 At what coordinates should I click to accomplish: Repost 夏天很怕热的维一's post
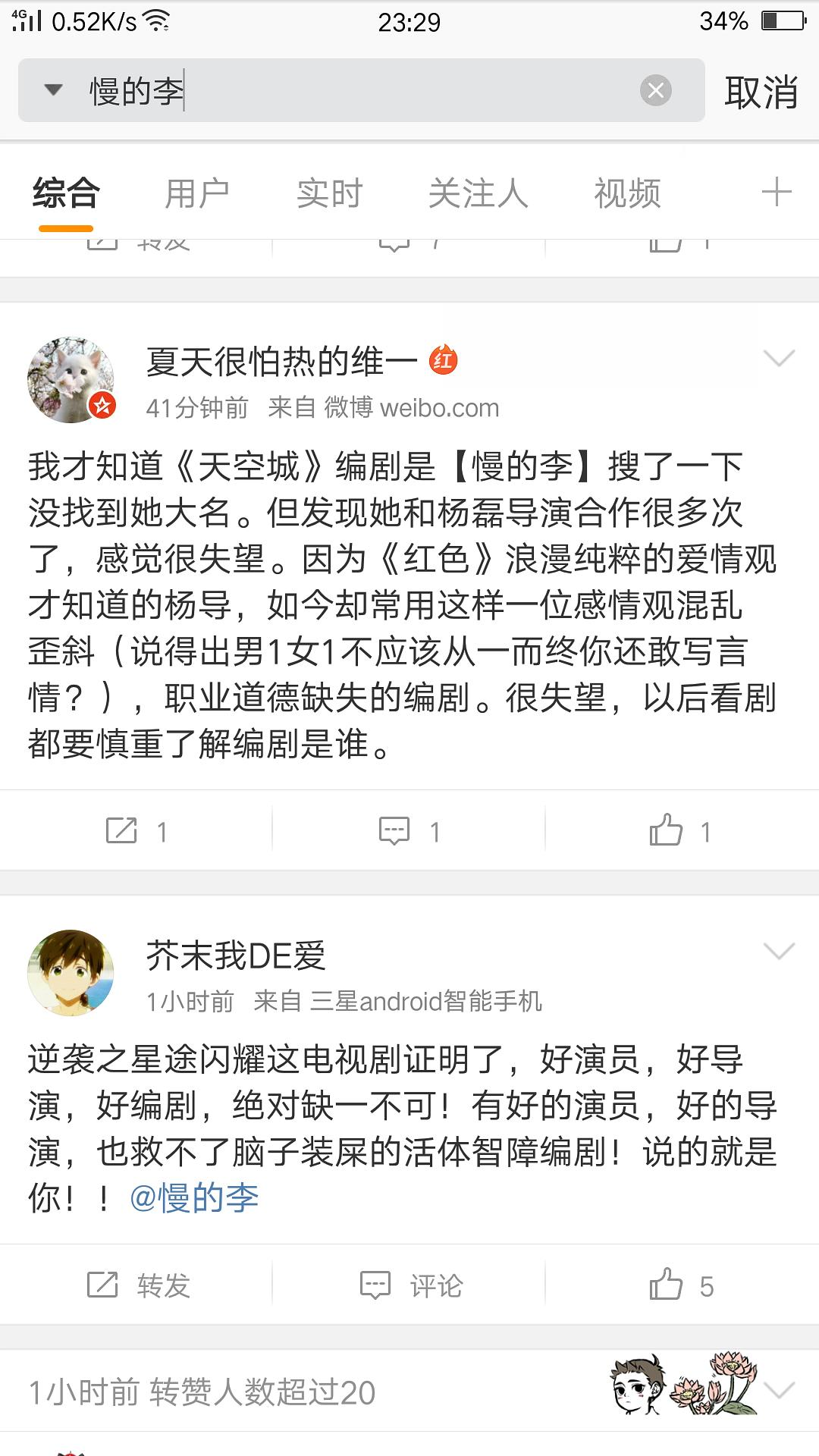click(136, 831)
